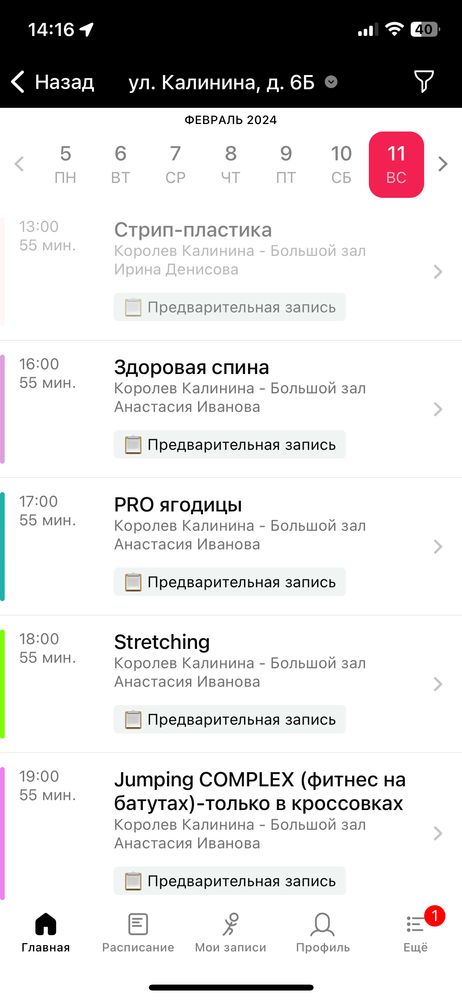Select Tuesday 6 in the calendar
The height and width of the screenshot is (1000, 462).
pos(121,165)
